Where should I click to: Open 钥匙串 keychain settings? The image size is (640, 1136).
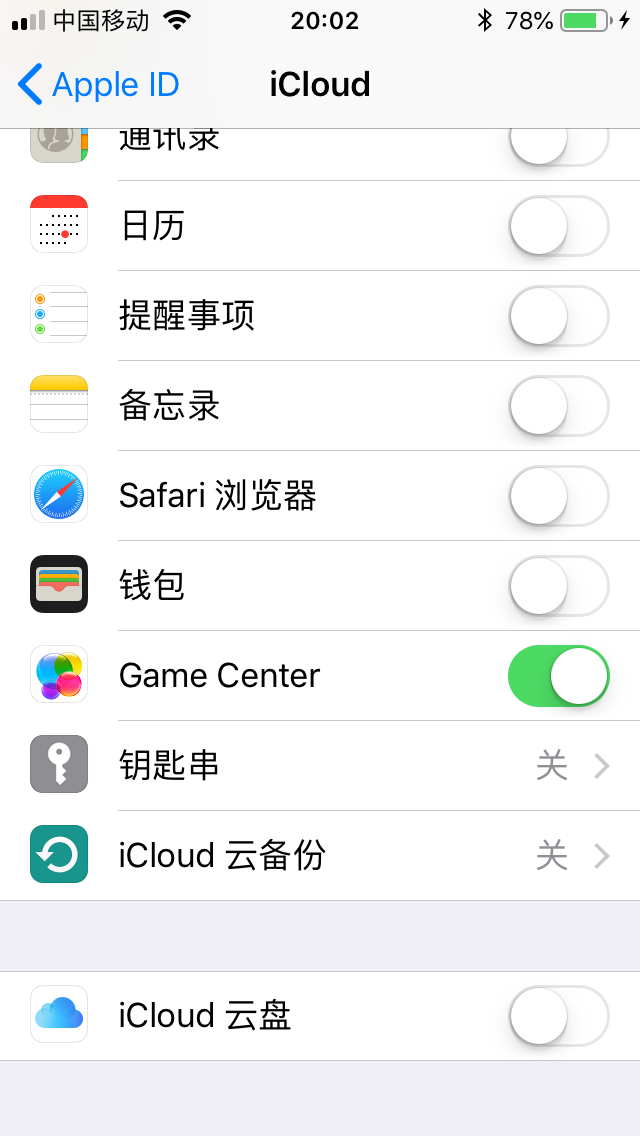point(320,766)
